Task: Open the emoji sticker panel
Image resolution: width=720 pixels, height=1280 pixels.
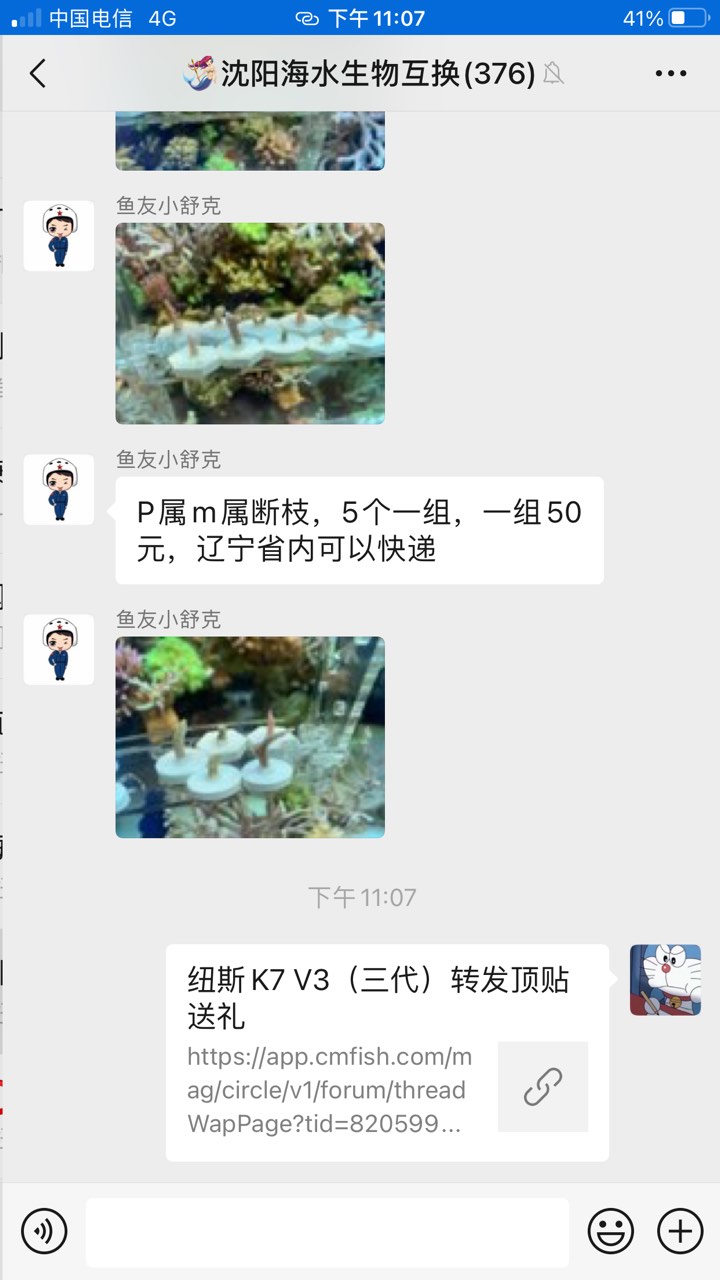Action: point(611,1231)
